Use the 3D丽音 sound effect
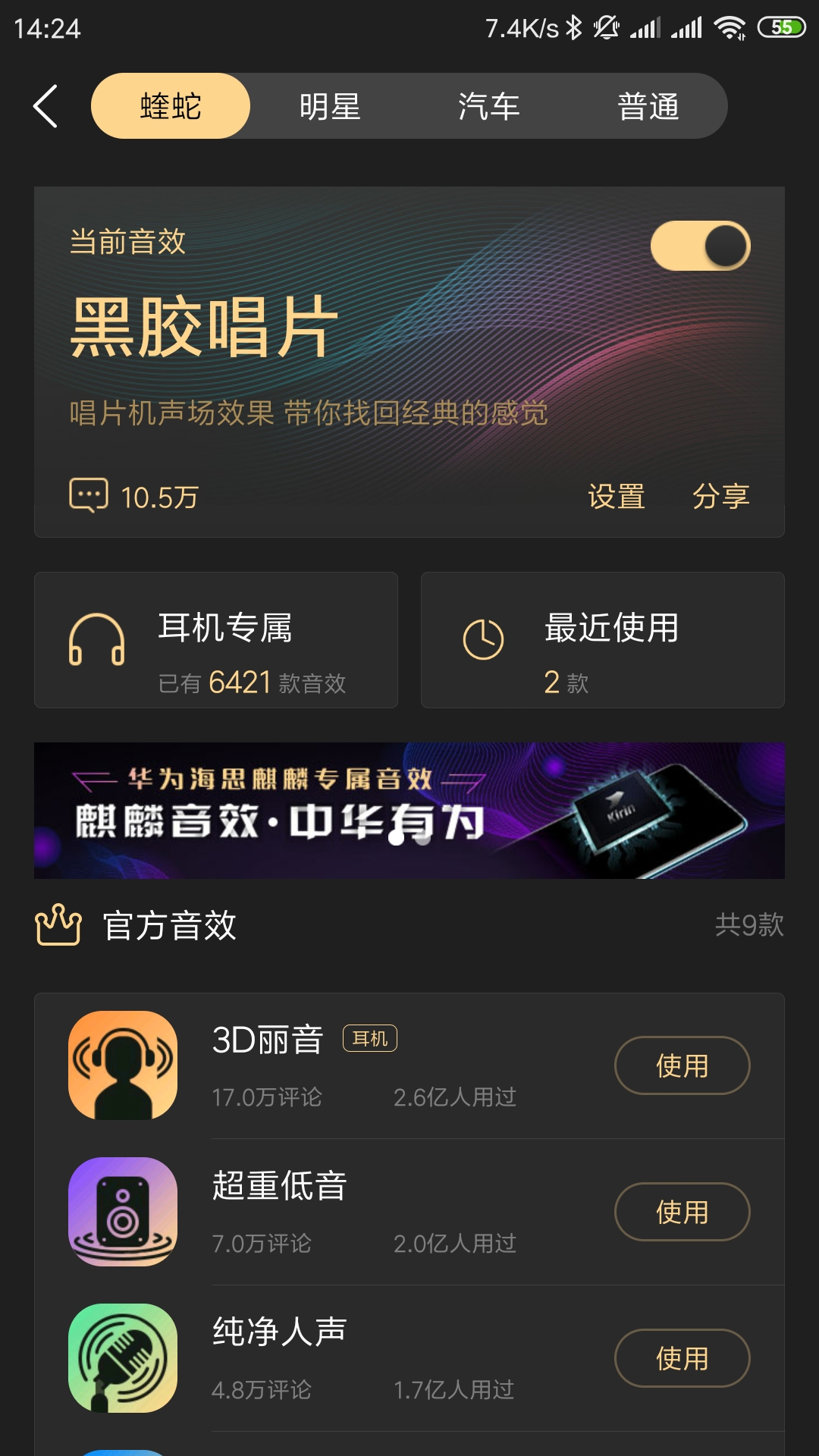This screenshot has width=819, height=1456. (x=682, y=1065)
